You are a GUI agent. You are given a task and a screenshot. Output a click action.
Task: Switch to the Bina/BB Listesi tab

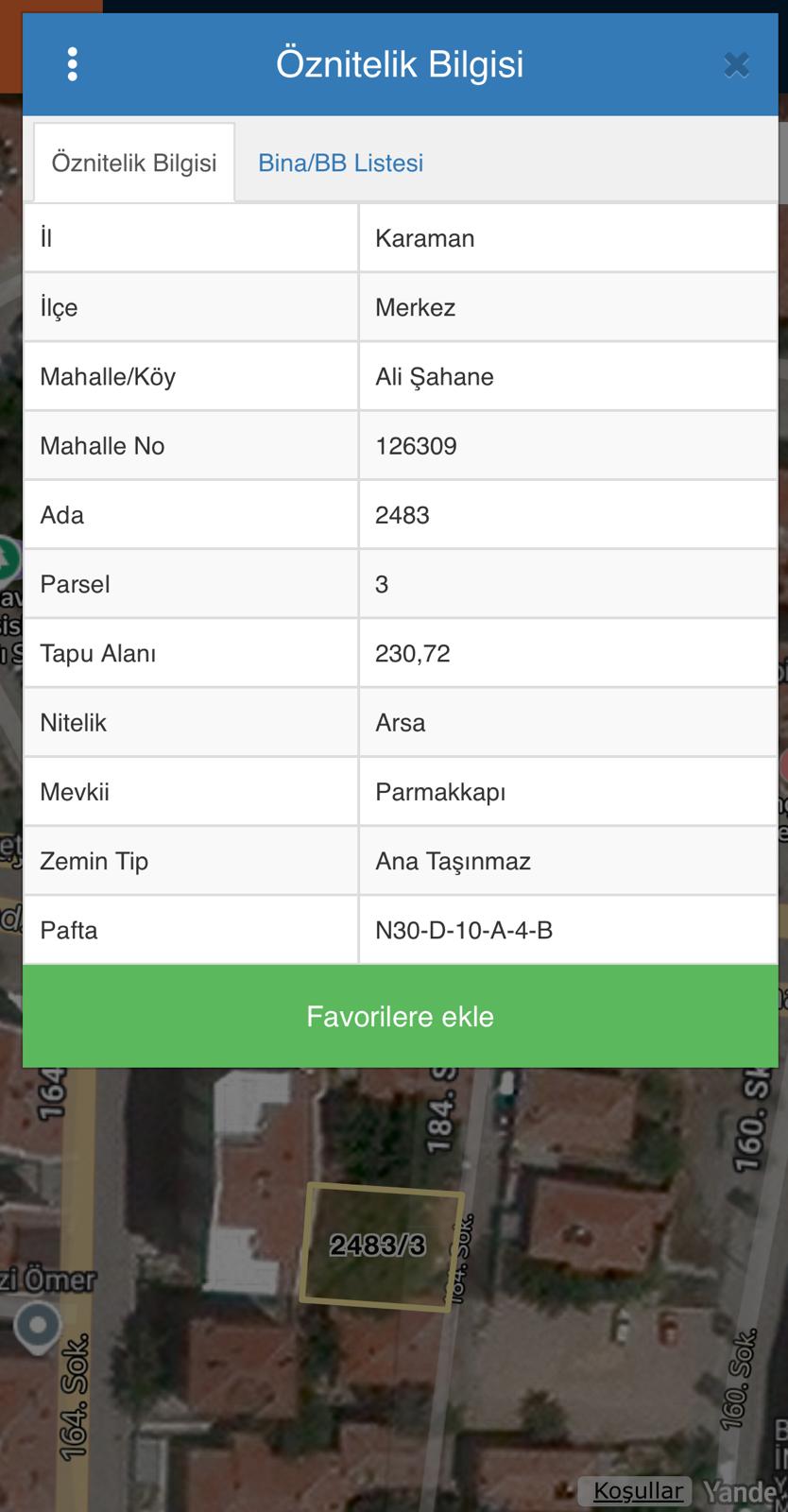click(x=340, y=162)
